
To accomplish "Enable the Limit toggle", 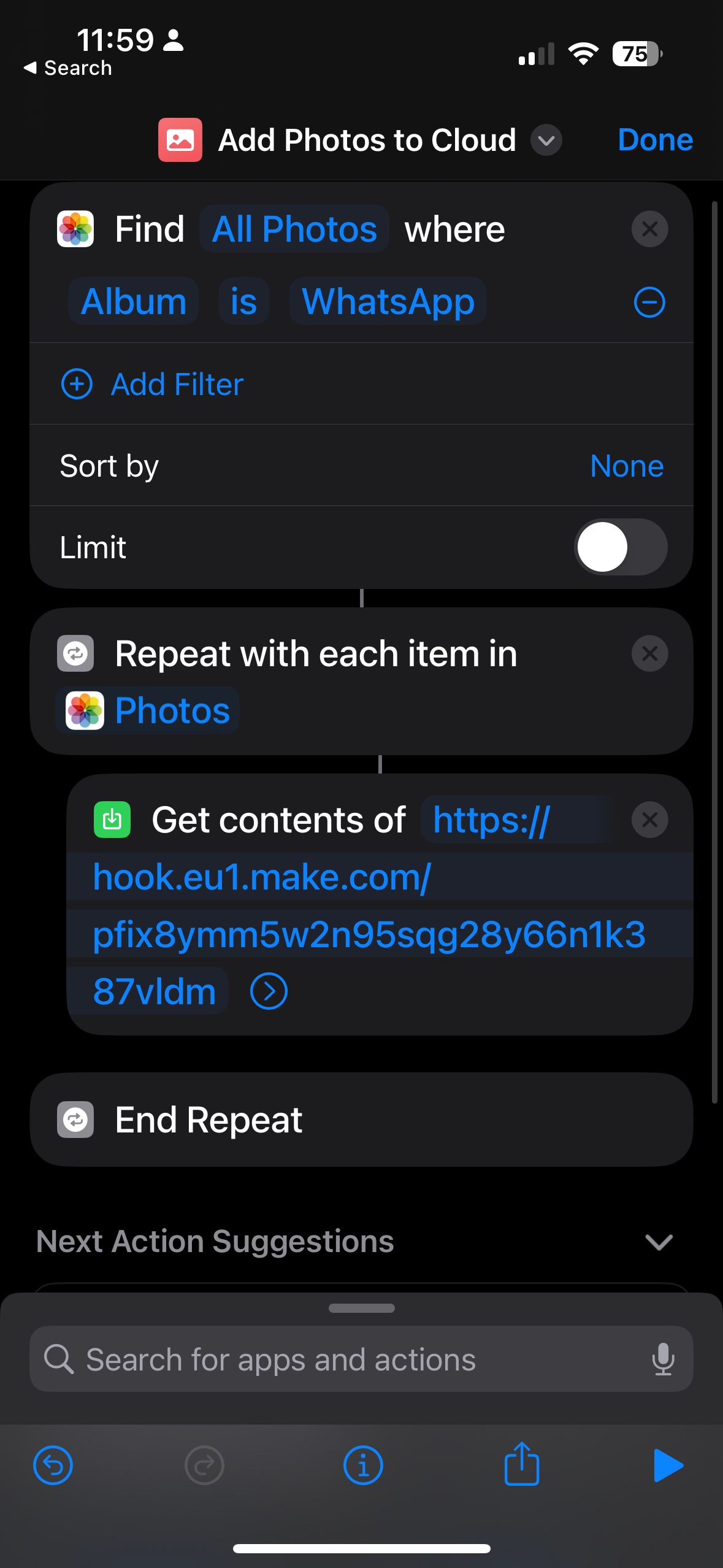I will [620, 547].
